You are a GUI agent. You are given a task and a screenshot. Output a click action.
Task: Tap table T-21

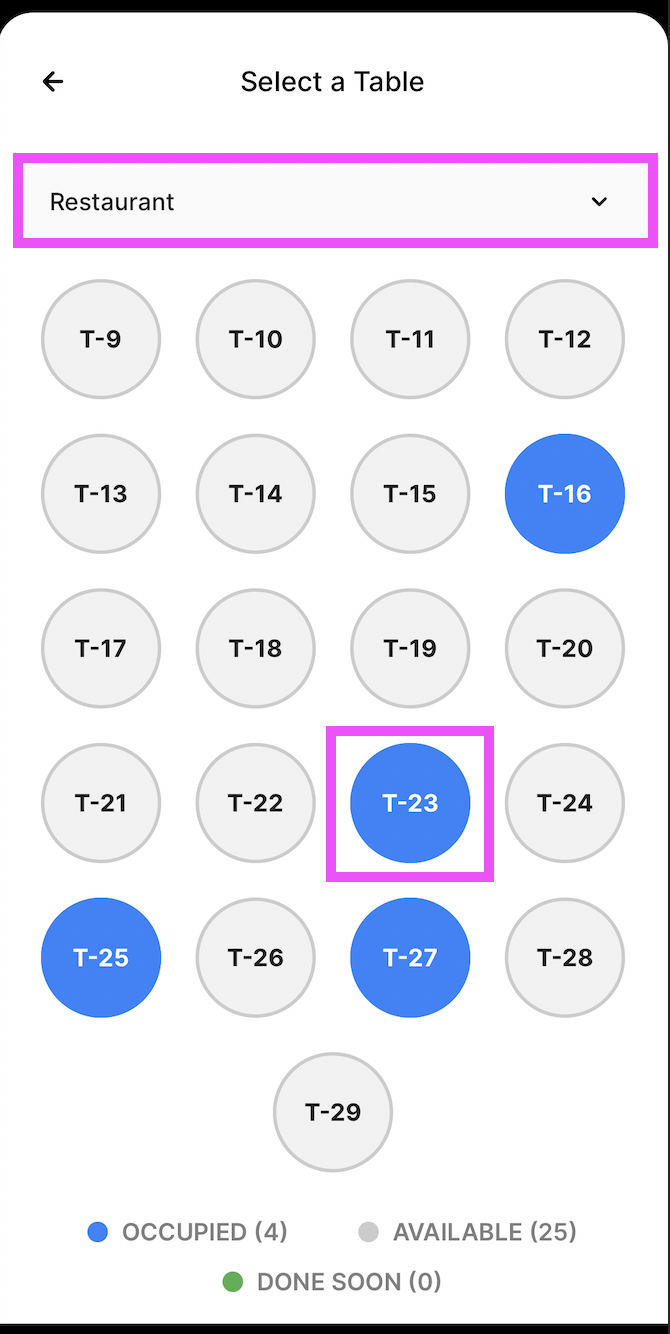point(101,803)
